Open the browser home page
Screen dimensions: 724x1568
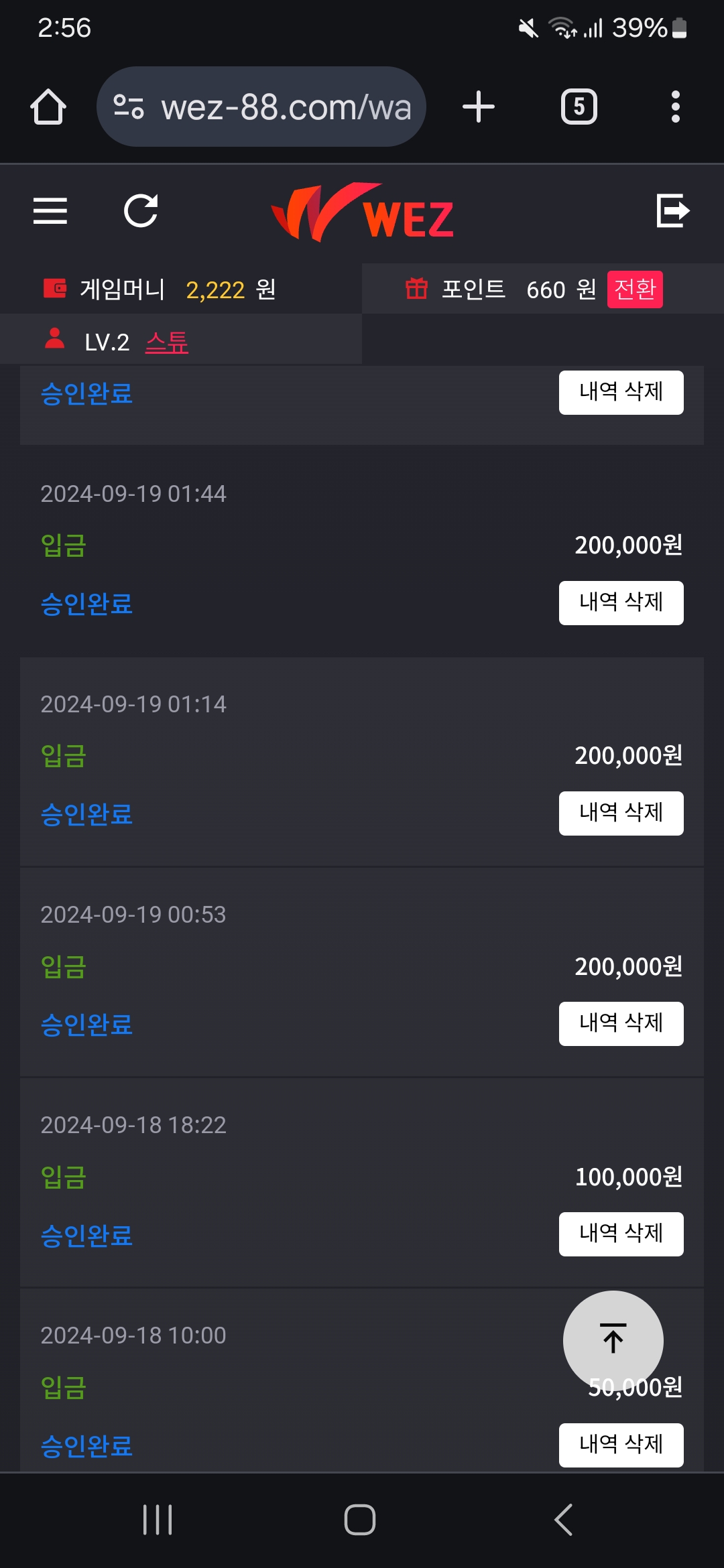pyautogui.click(x=48, y=107)
